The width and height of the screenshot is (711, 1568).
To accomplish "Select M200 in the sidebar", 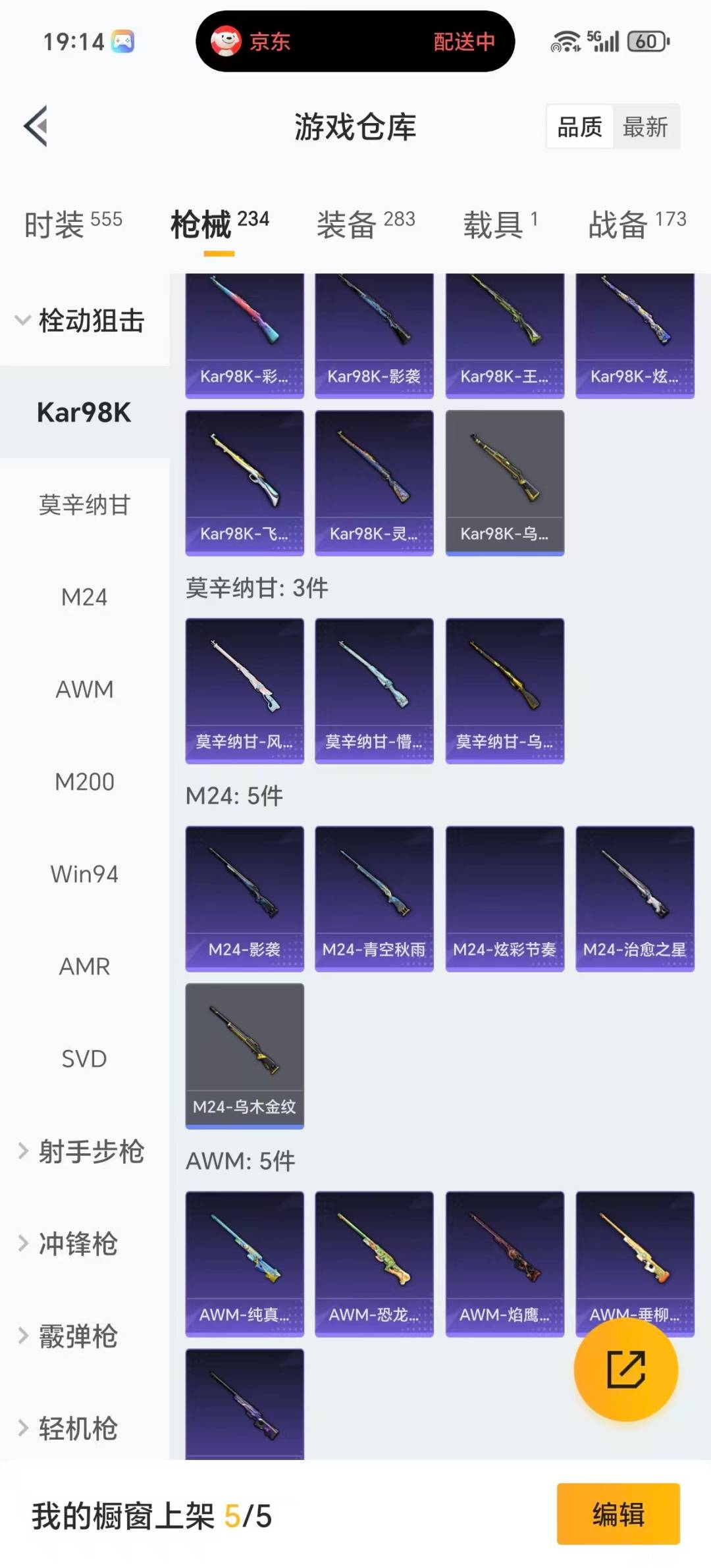I will point(84,781).
